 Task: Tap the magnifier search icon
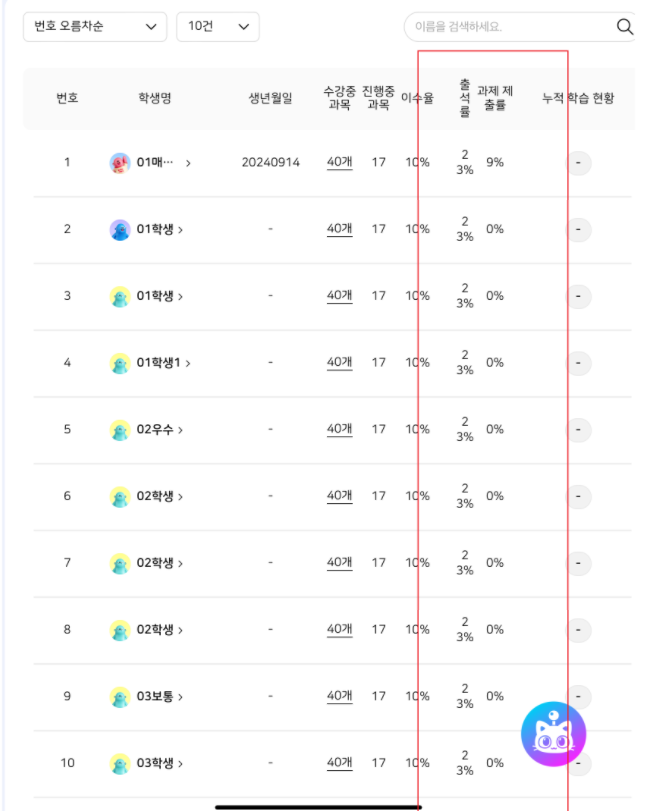(x=625, y=26)
